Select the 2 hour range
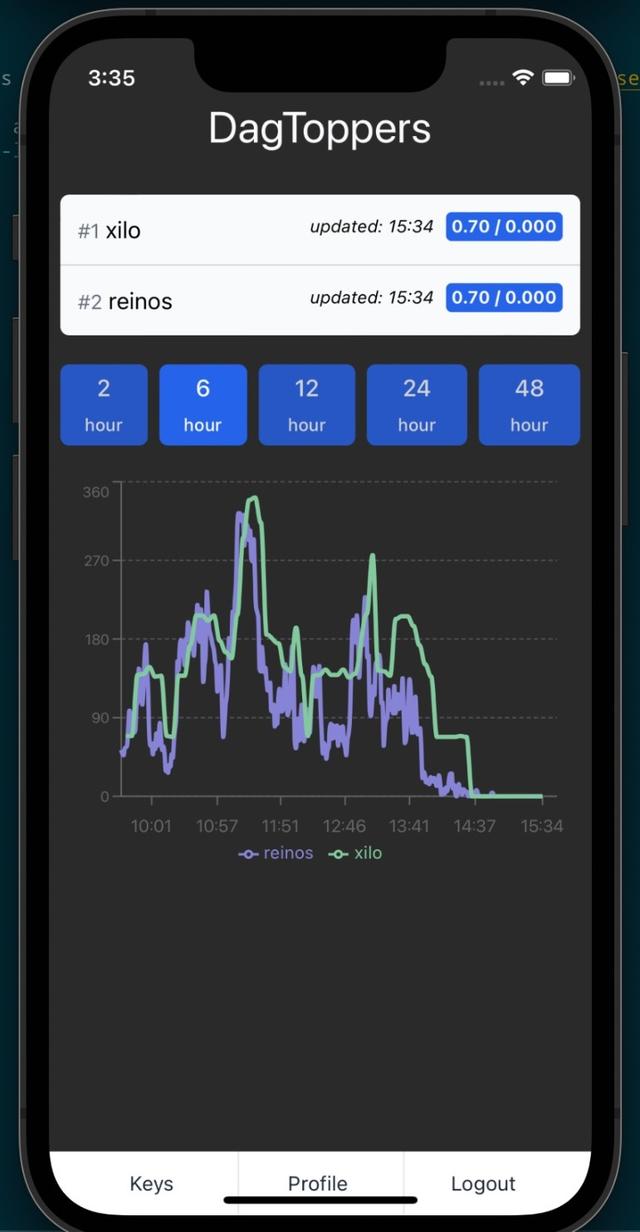 pyautogui.click(x=104, y=405)
